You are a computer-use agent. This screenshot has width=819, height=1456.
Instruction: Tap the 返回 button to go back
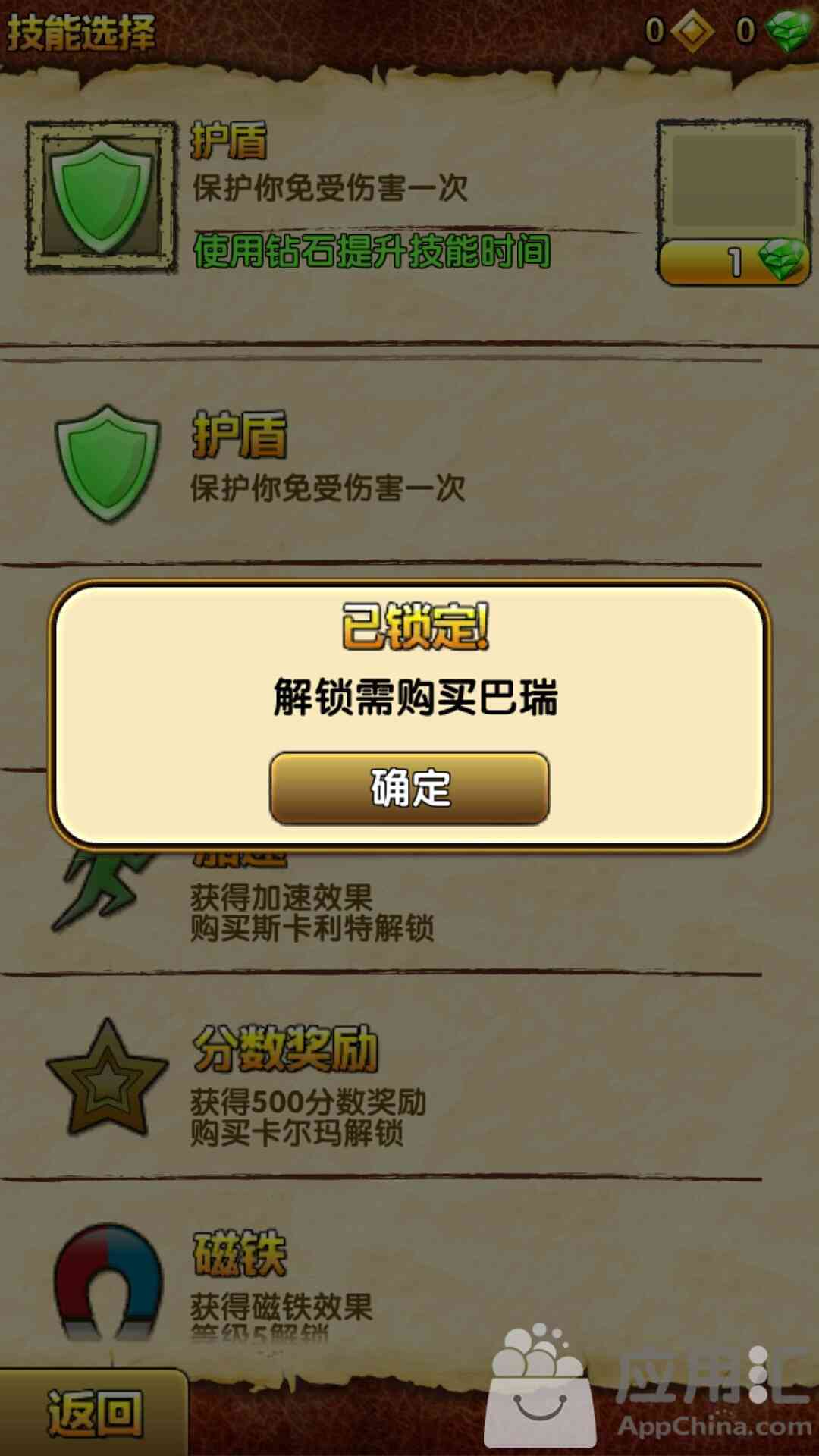point(93,1412)
